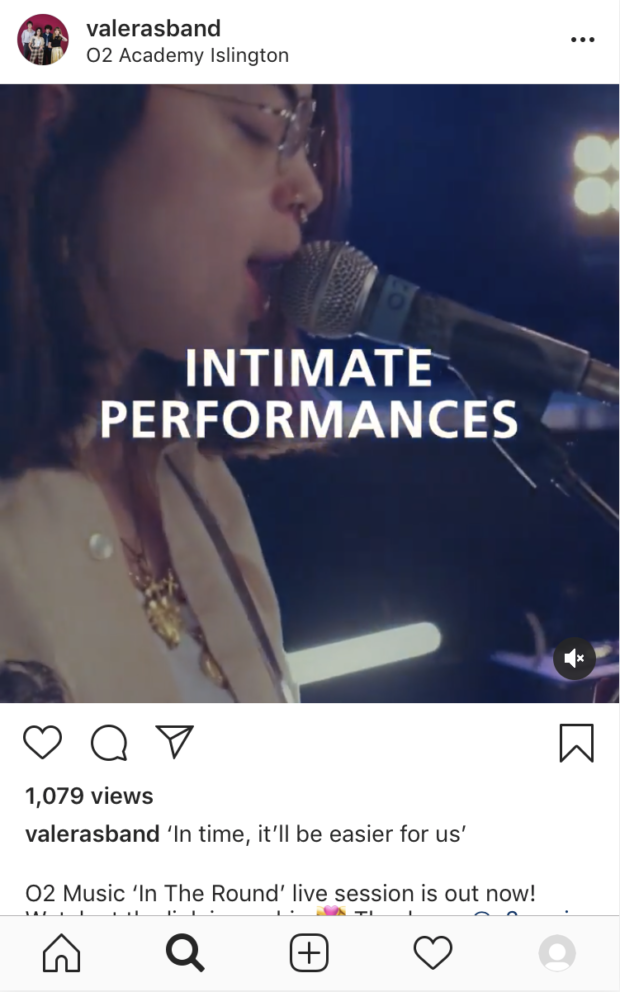Tap the header username valerasband
The height and width of the screenshot is (992, 620).
coord(153,28)
